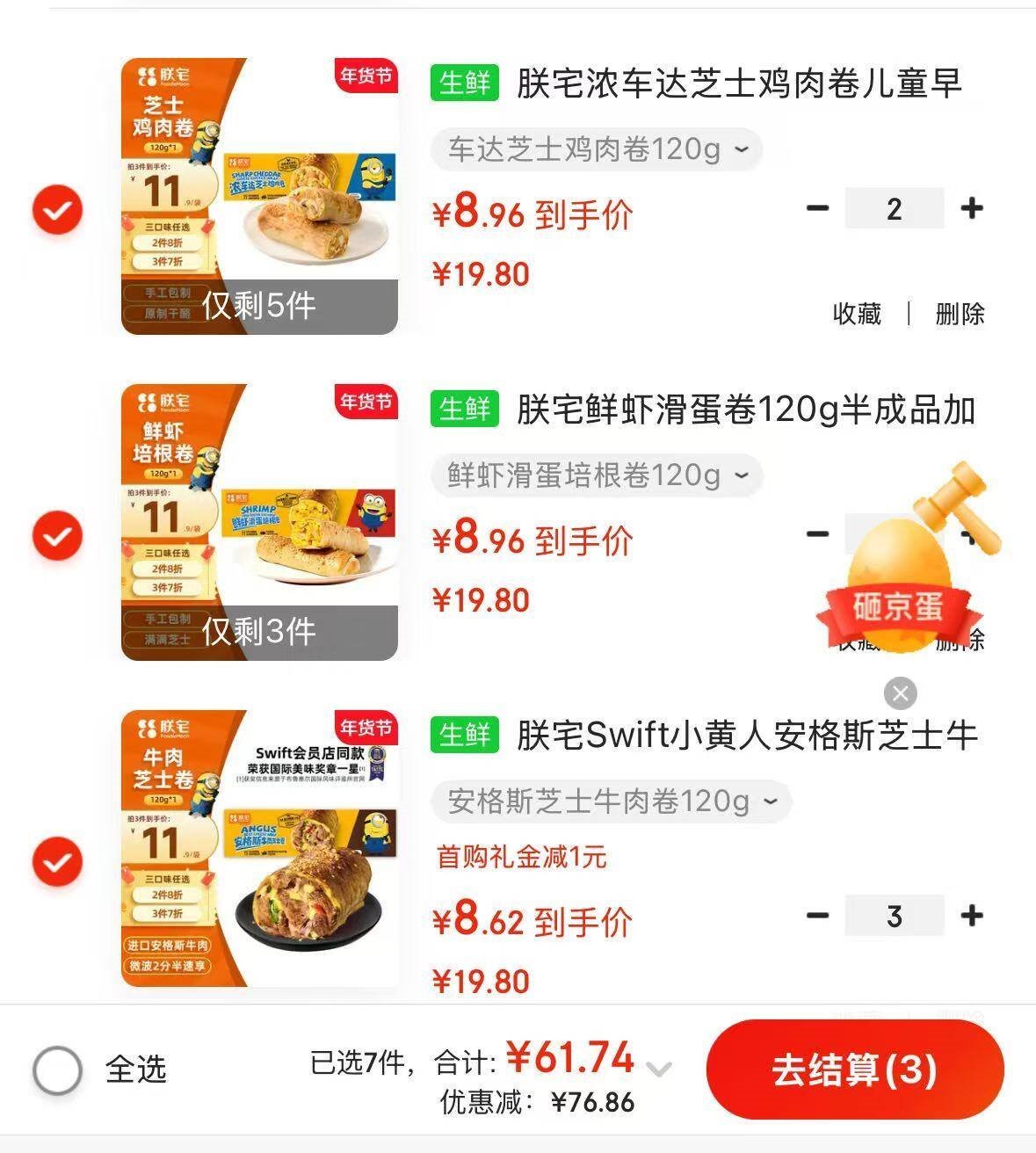1036x1153 pixels.
Task: Open 车达芝士鸡肉卷120g spec dropdown
Action: tap(597, 149)
